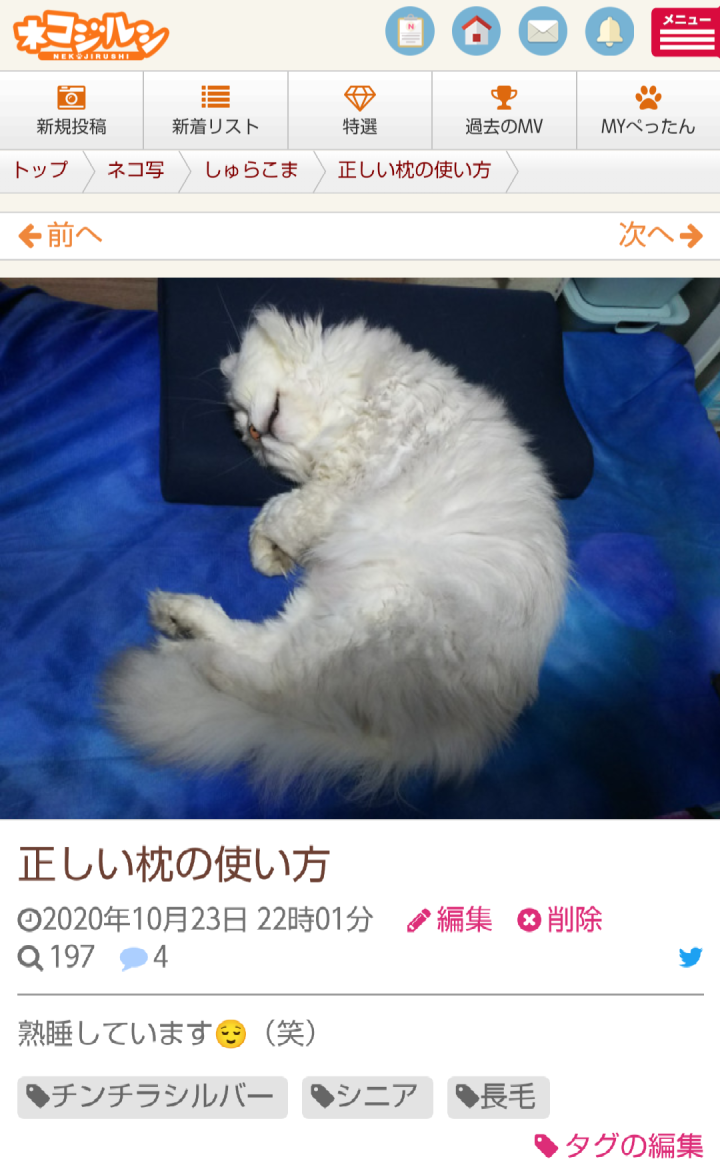This screenshot has height=1167, width=720.
Task: Delete this post via 削除
Action: click(x=560, y=919)
